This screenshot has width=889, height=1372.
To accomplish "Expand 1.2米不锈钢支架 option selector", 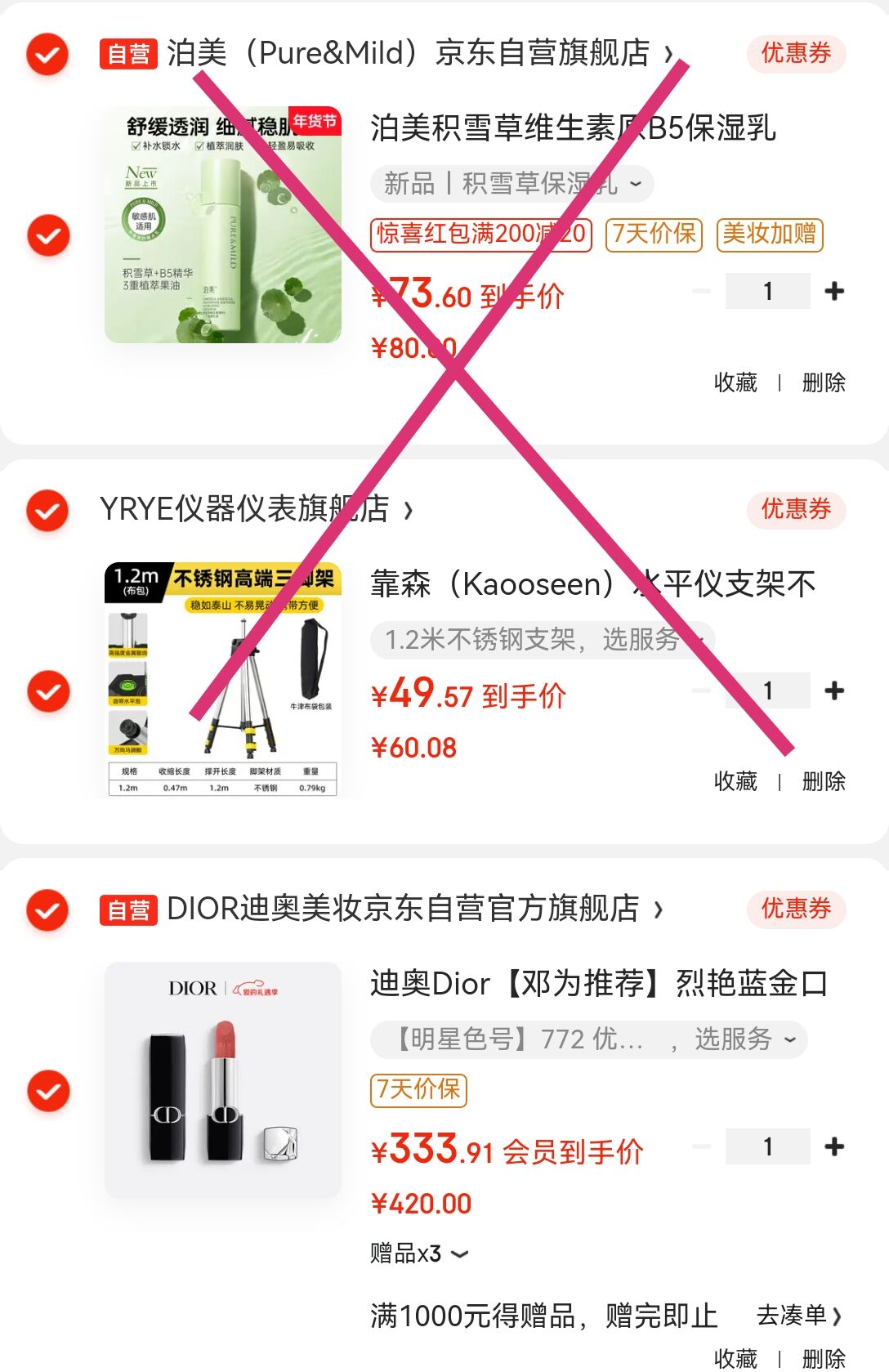I will 543,640.
